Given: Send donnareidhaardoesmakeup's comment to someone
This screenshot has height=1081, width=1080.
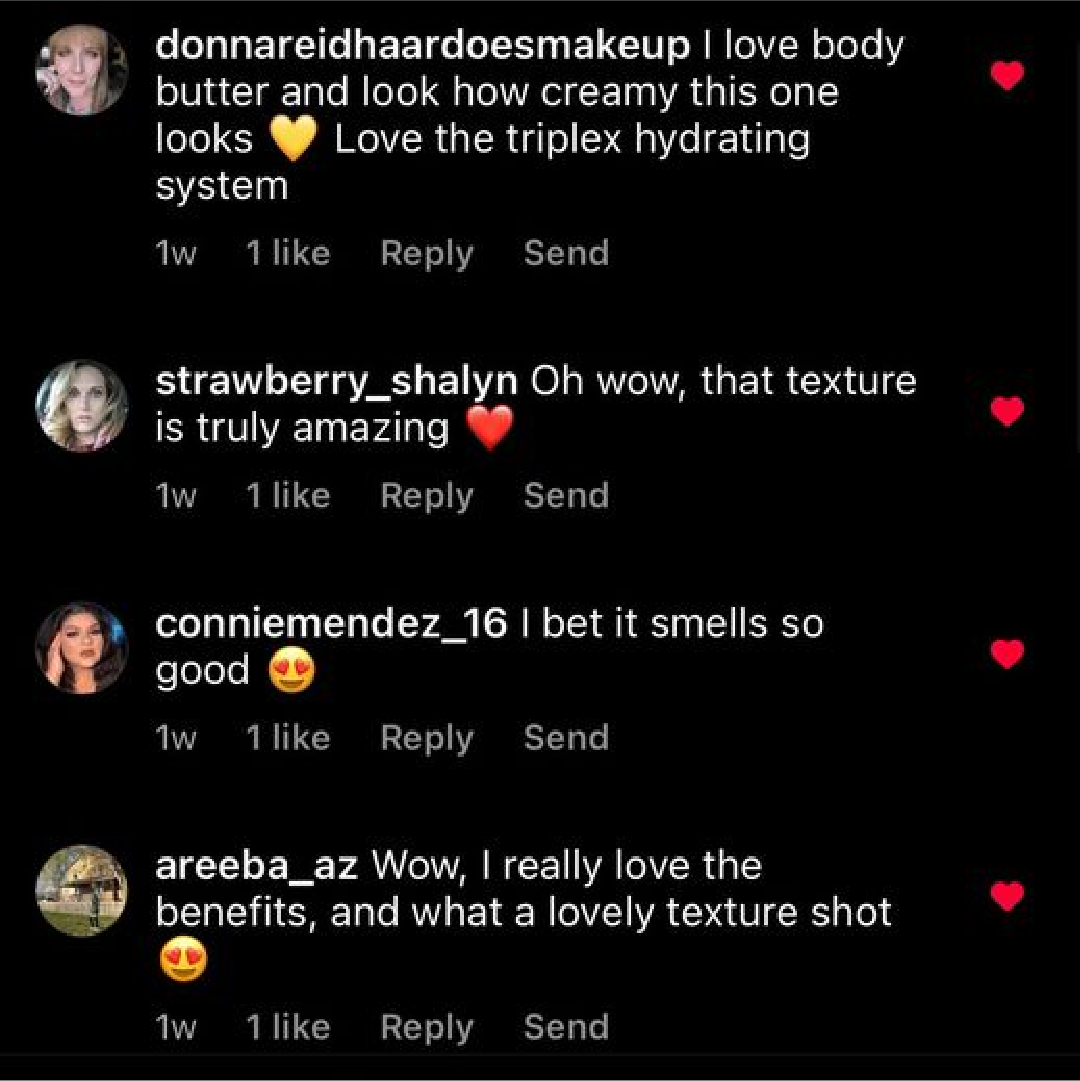Looking at the screenshot, I should (x=566, y=253).
